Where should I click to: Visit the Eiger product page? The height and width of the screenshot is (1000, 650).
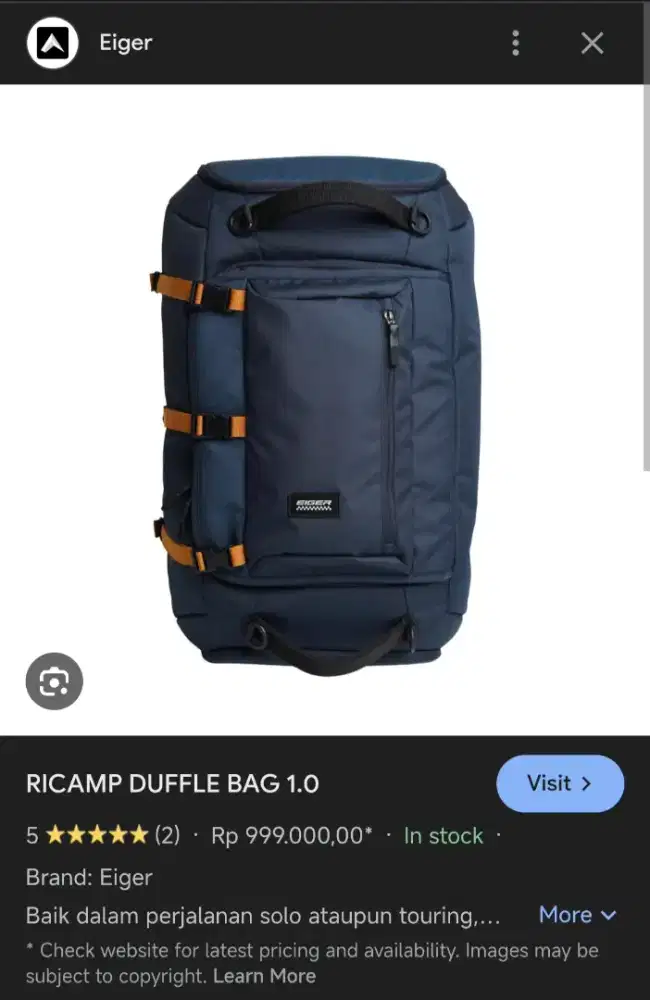click(560, 783)
